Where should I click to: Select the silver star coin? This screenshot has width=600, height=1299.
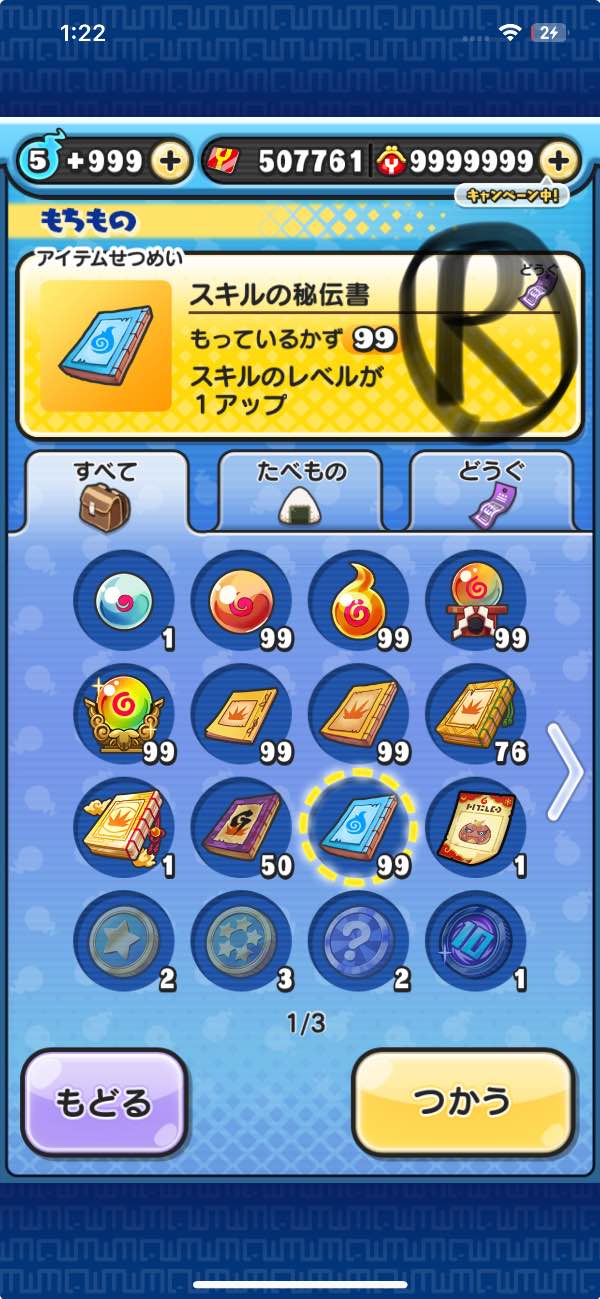[124, 942]
